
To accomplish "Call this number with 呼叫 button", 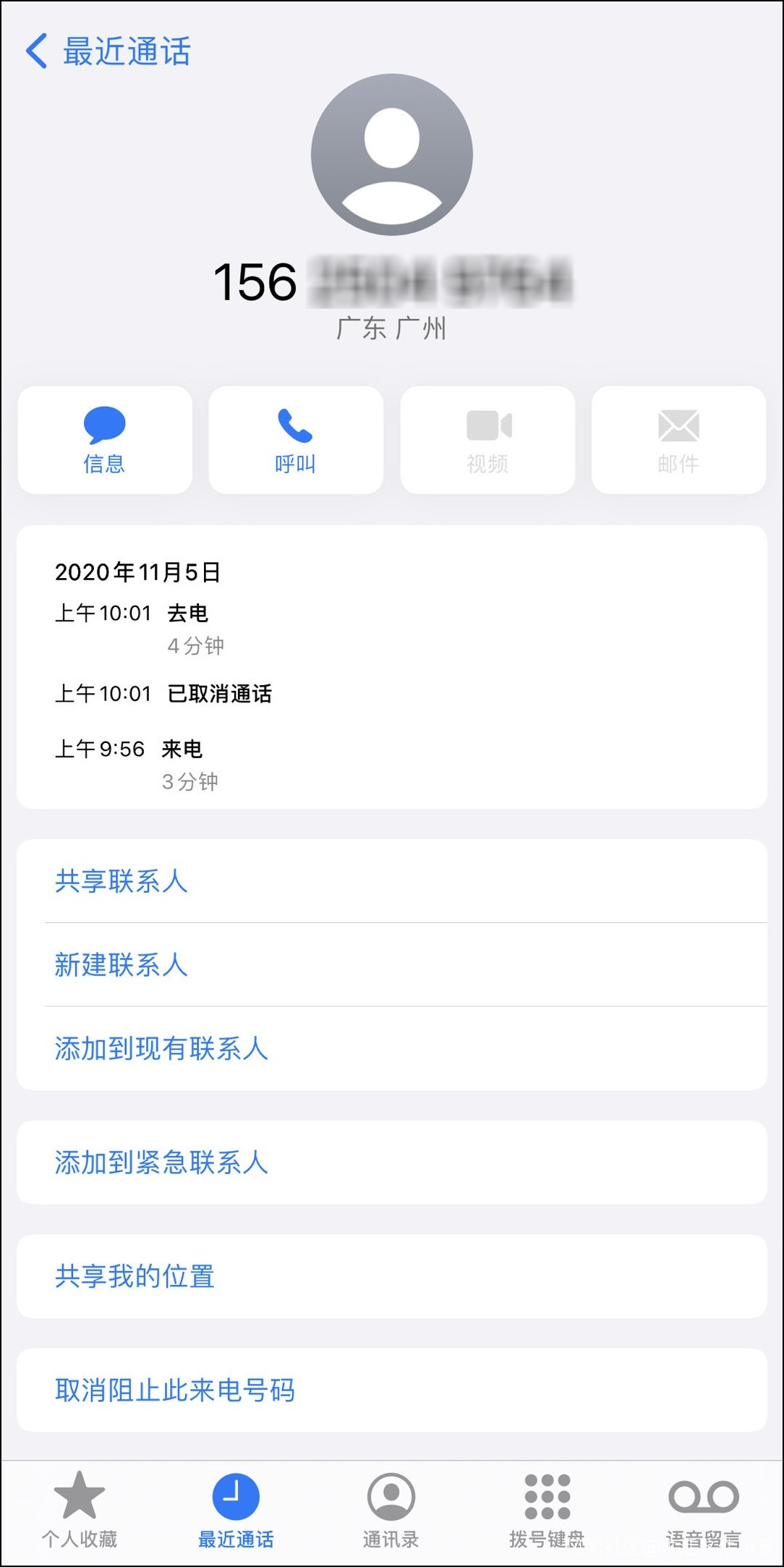I will tap(296, 440).
